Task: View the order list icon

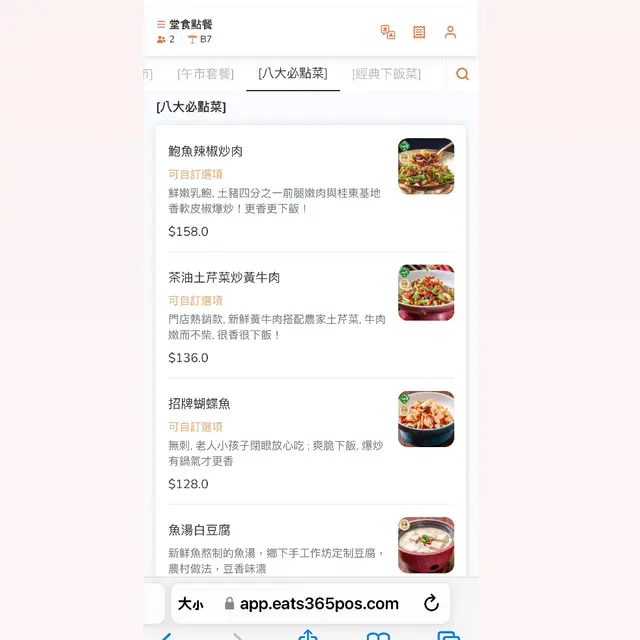Action: tap(419, 32)
